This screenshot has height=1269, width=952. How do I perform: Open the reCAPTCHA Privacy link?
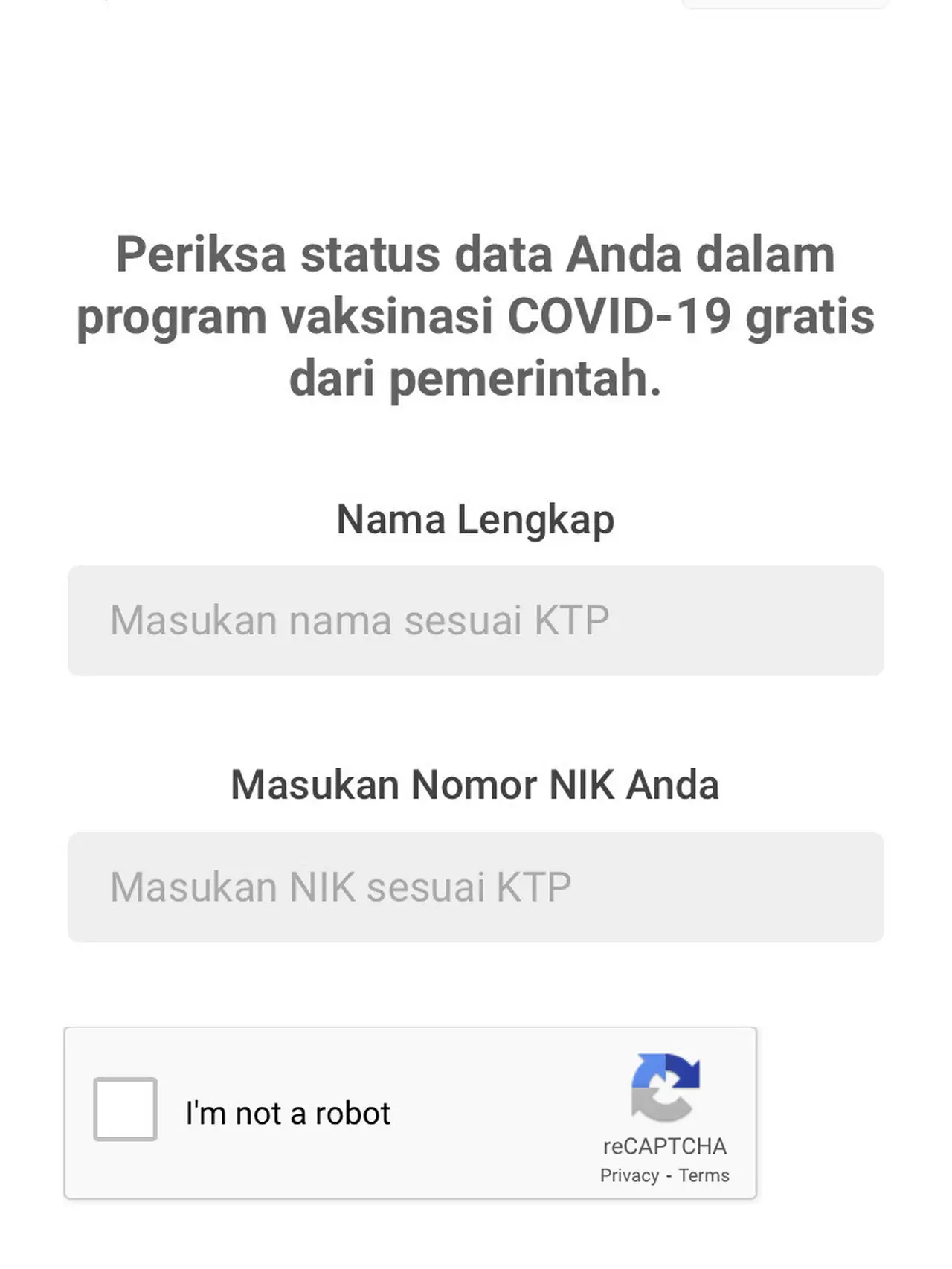629,1175
